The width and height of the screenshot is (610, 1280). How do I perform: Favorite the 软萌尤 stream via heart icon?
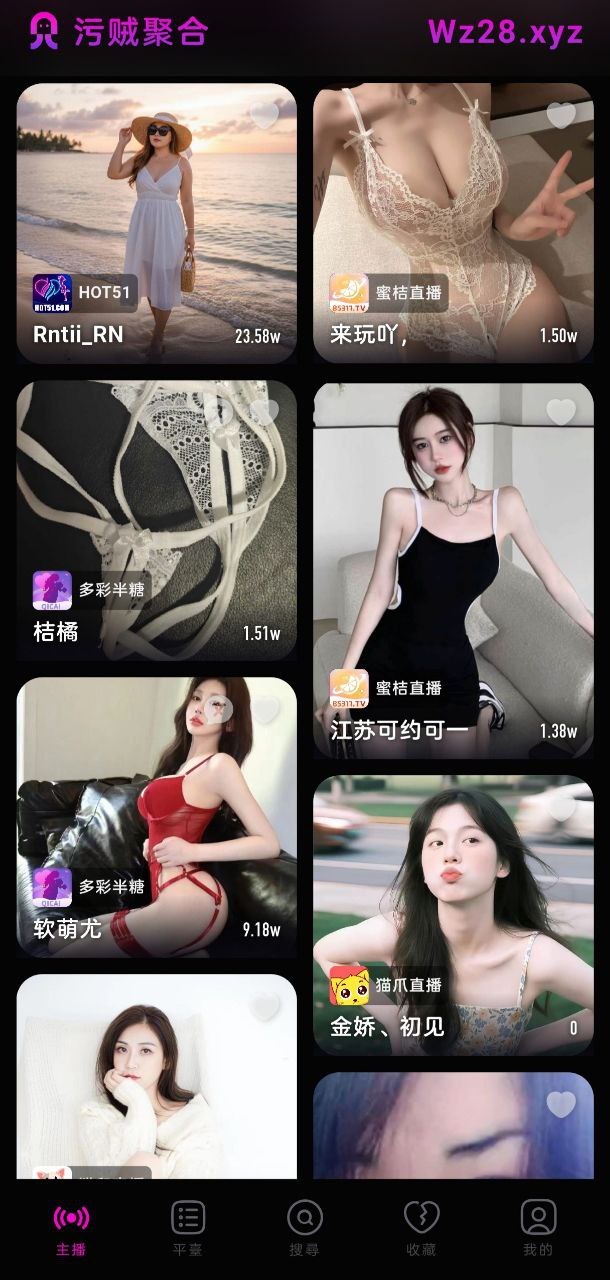point(264,709)
